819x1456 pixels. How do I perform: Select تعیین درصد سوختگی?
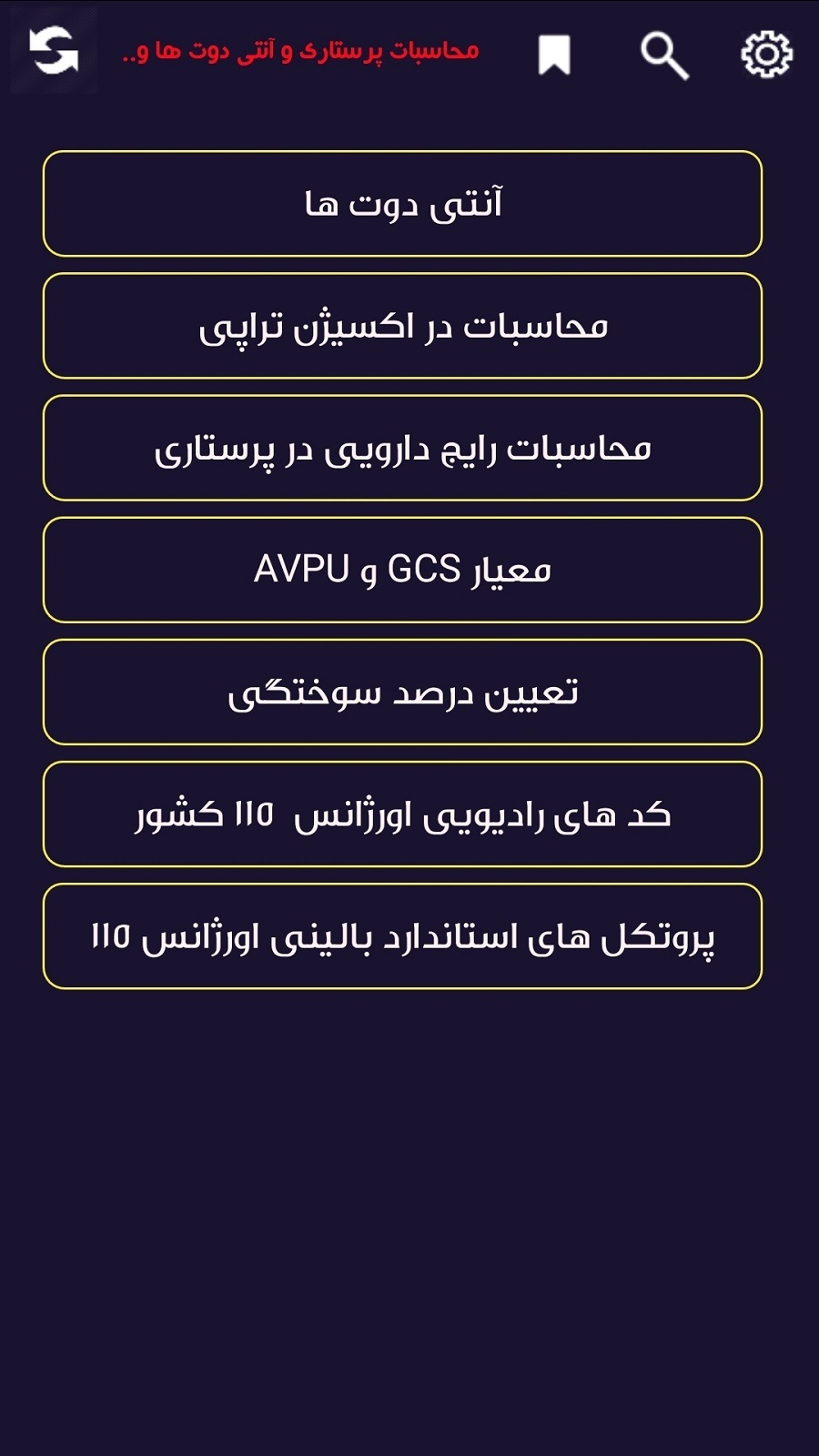402,692
